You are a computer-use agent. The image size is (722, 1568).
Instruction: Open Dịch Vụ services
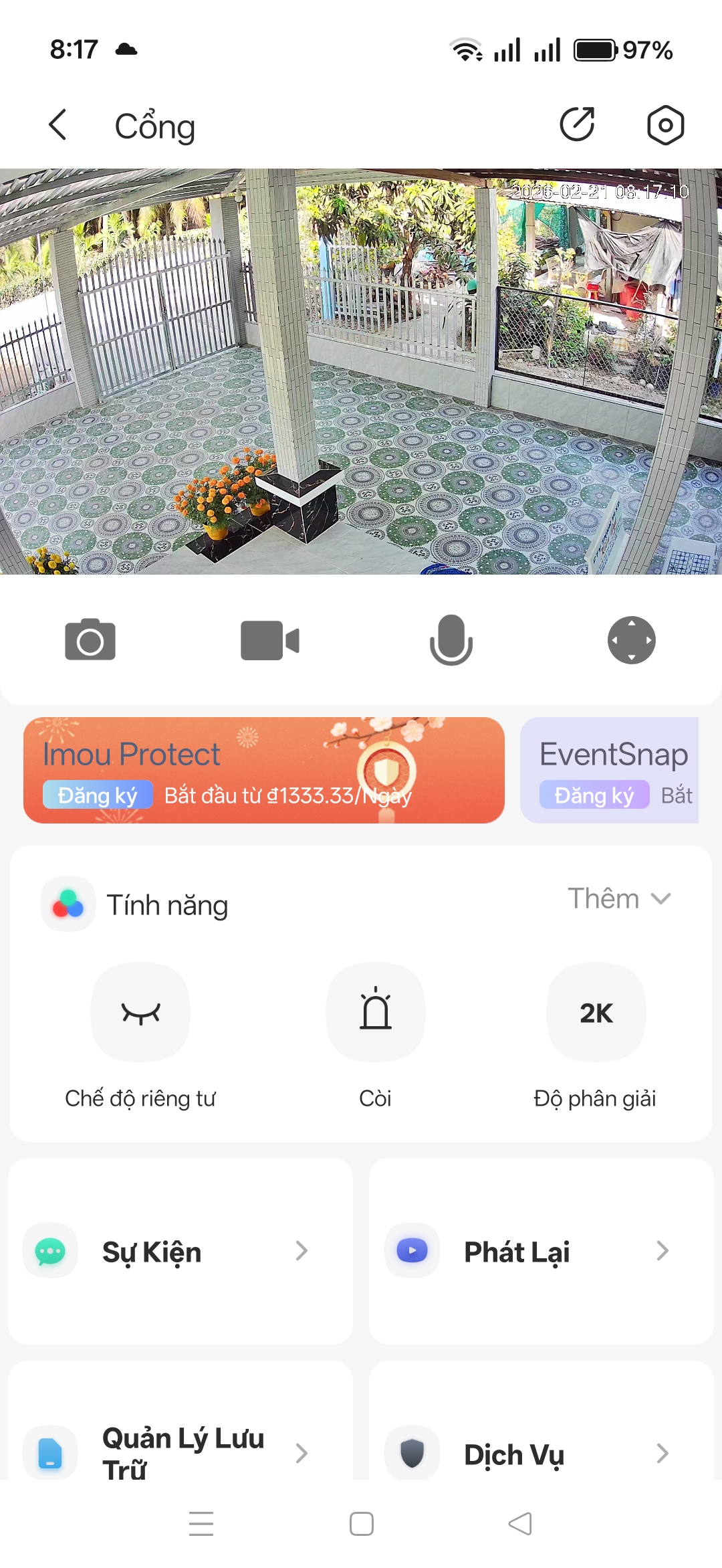(541, 1453)
